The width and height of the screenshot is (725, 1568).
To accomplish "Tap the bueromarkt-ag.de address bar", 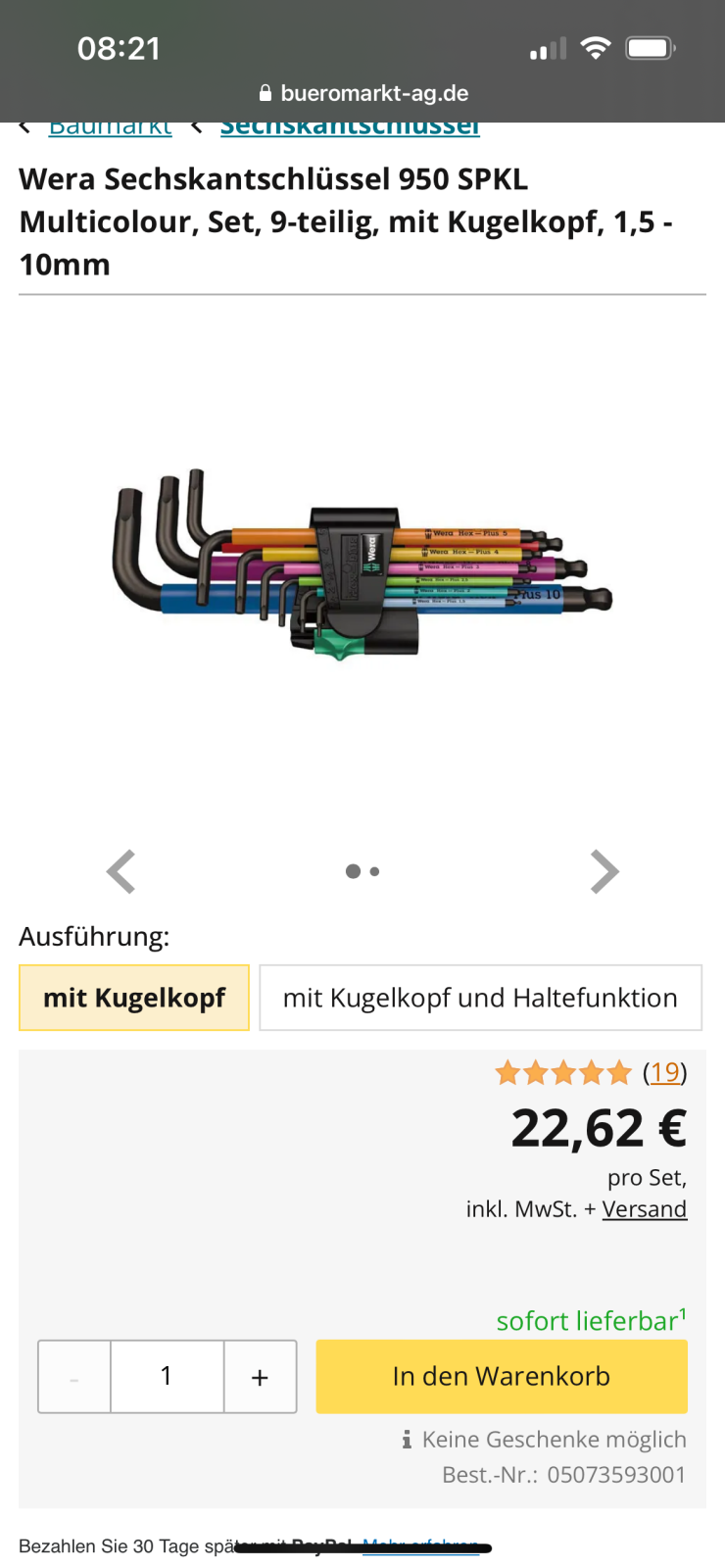I will (x=362, y=93).
